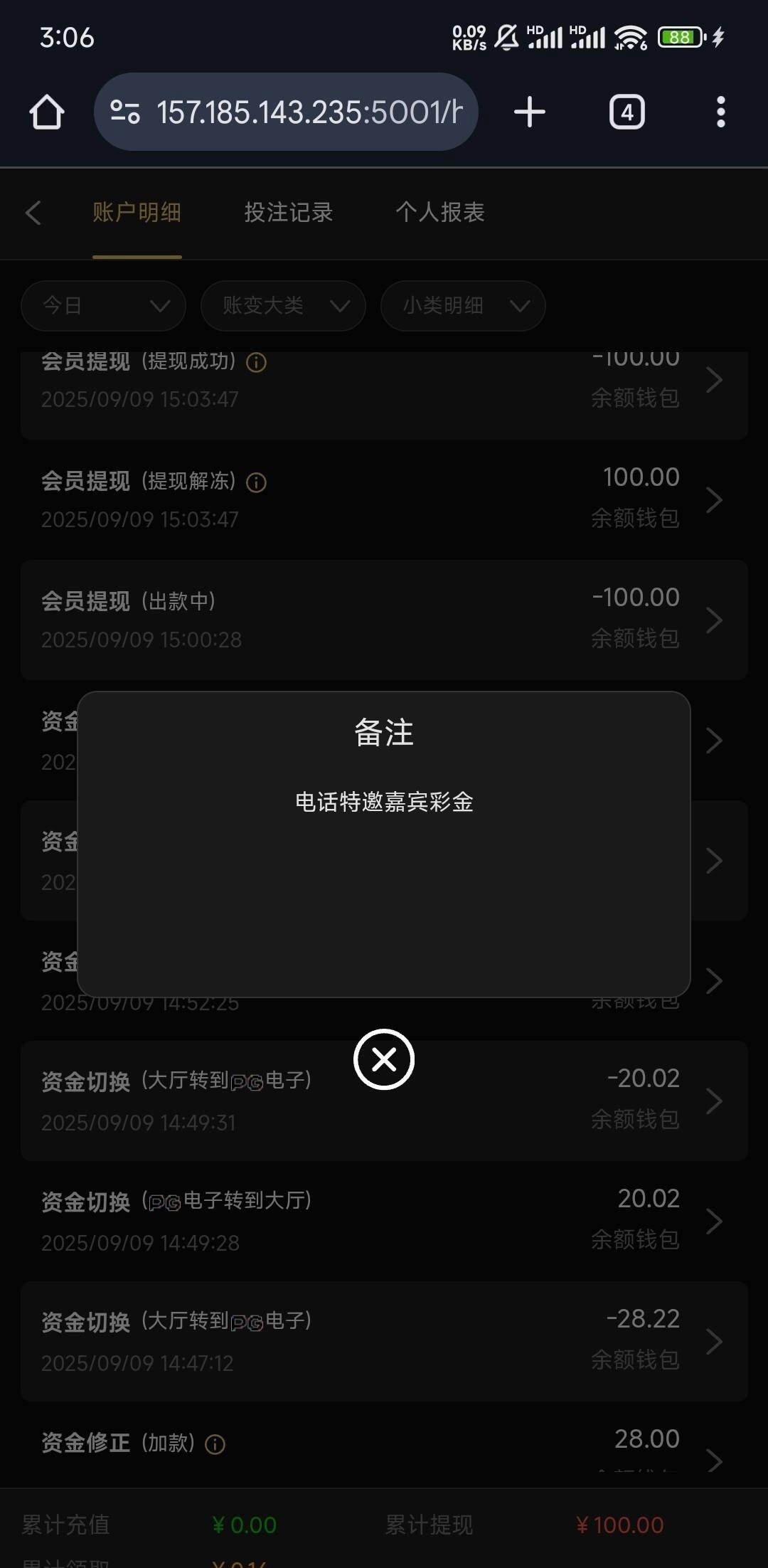Show info for 会员提现 (提现解冻)
The image size is (768, 1568).
(x=256, y=483)
